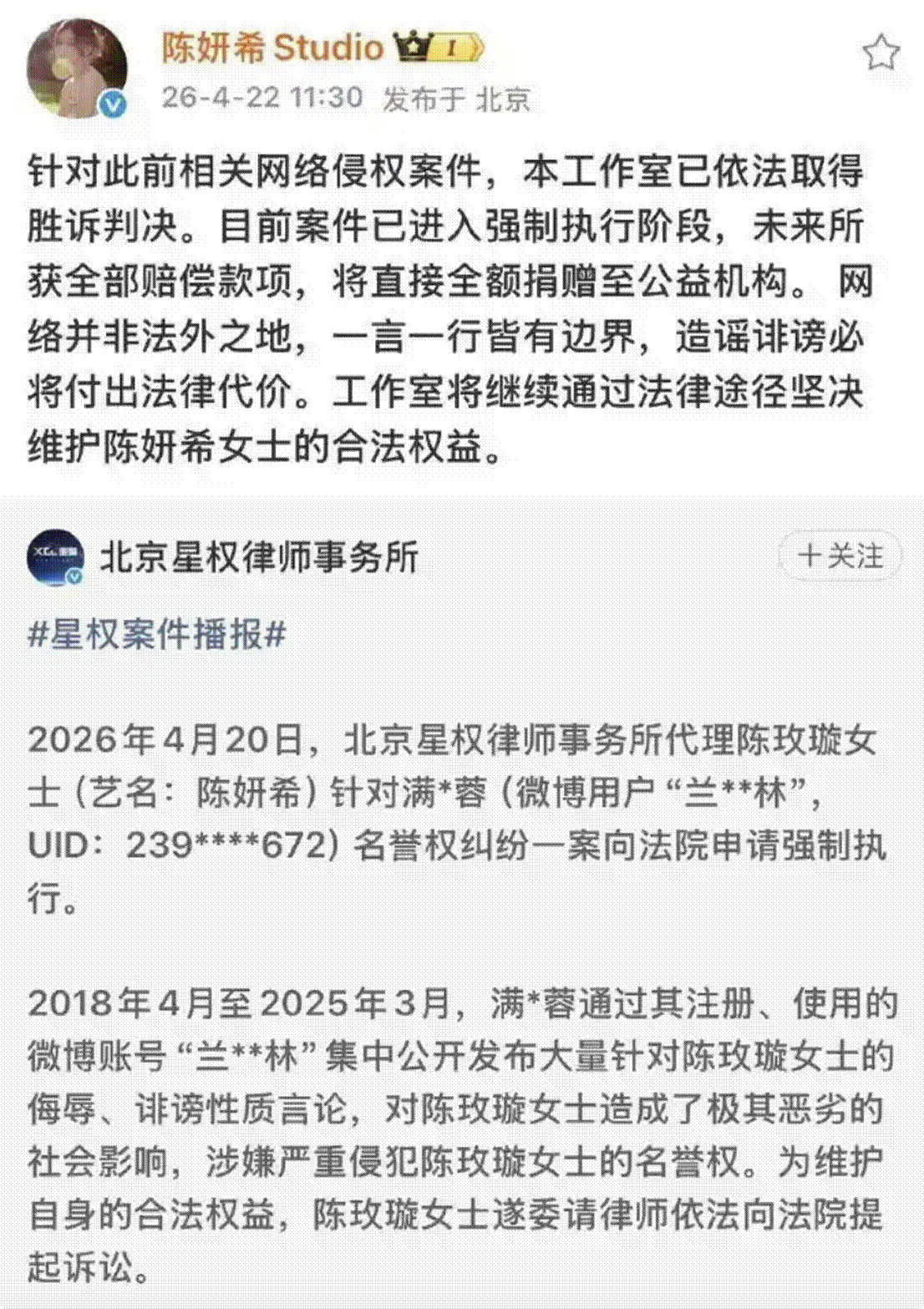Favorite this post with the star icon

[880, 53]
